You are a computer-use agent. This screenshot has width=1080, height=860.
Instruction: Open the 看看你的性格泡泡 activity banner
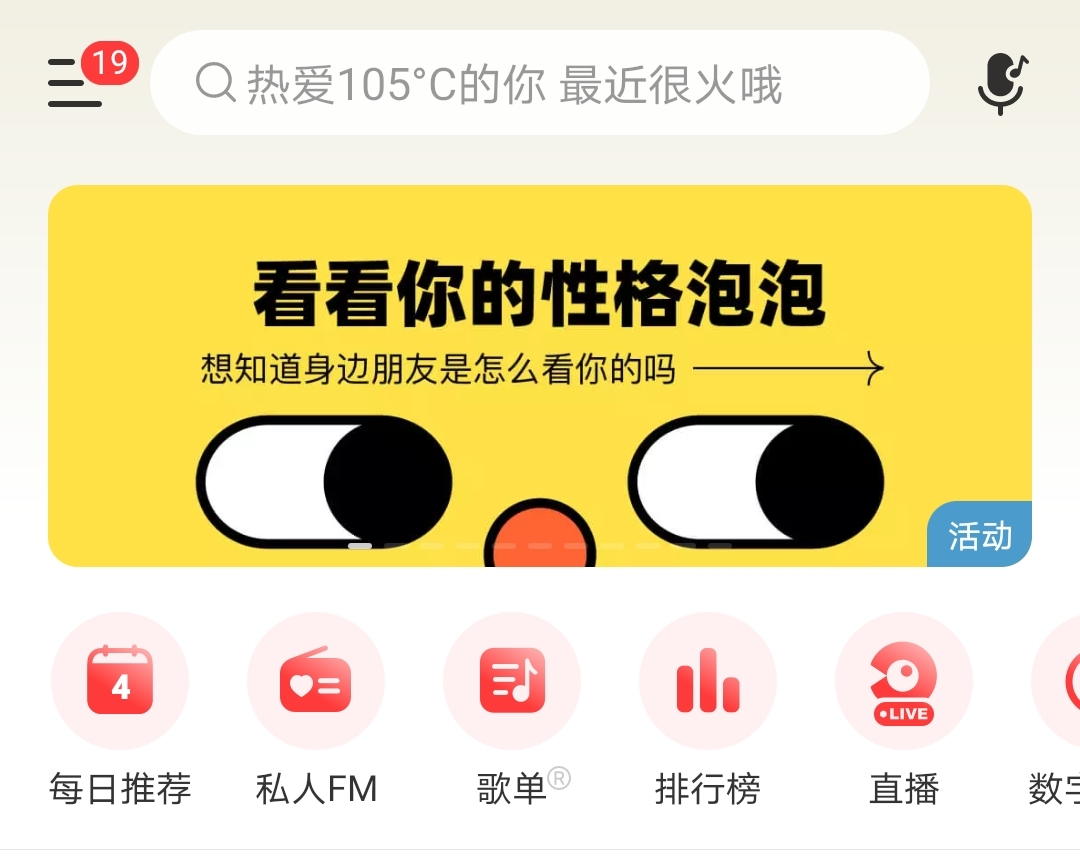[x=540, y=375]
